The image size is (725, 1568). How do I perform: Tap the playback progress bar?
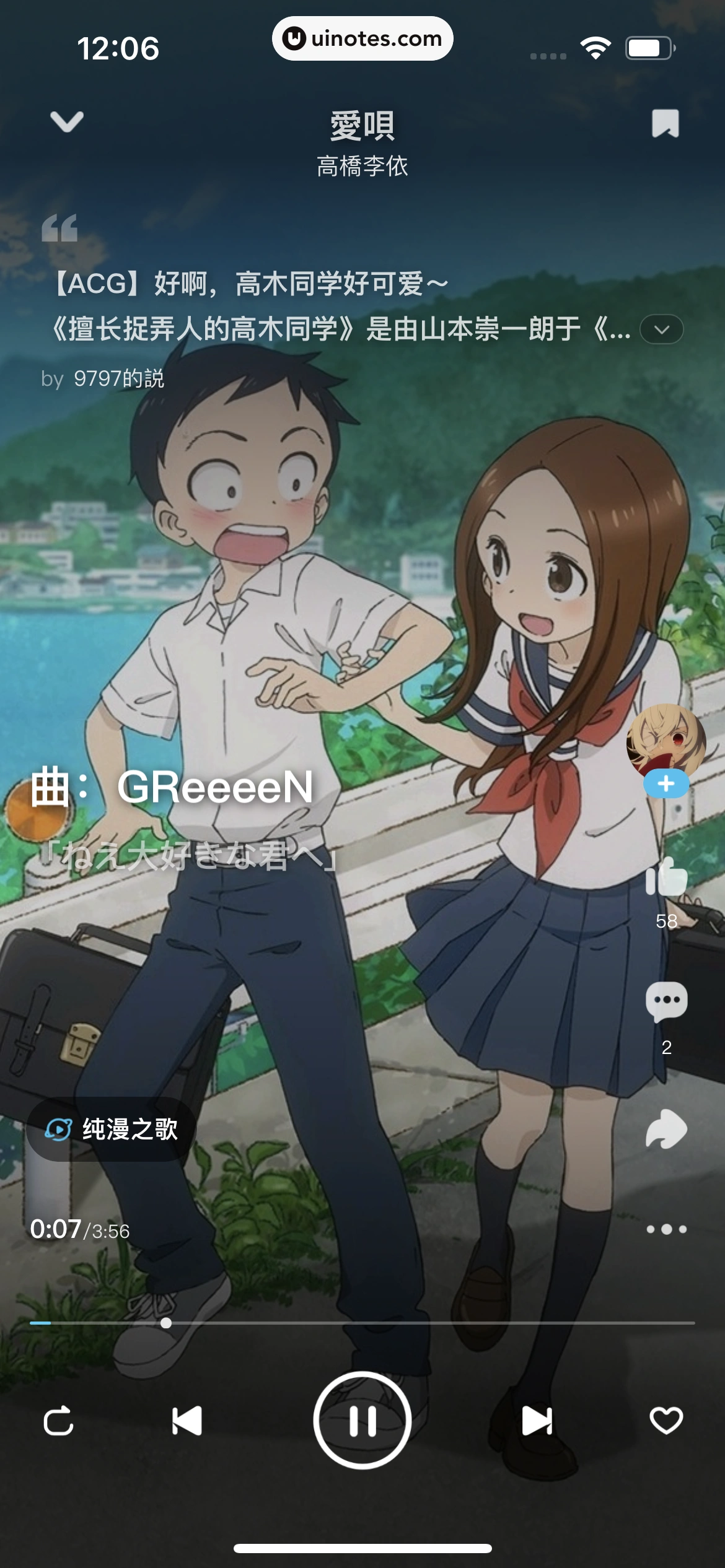[362, 1323]
